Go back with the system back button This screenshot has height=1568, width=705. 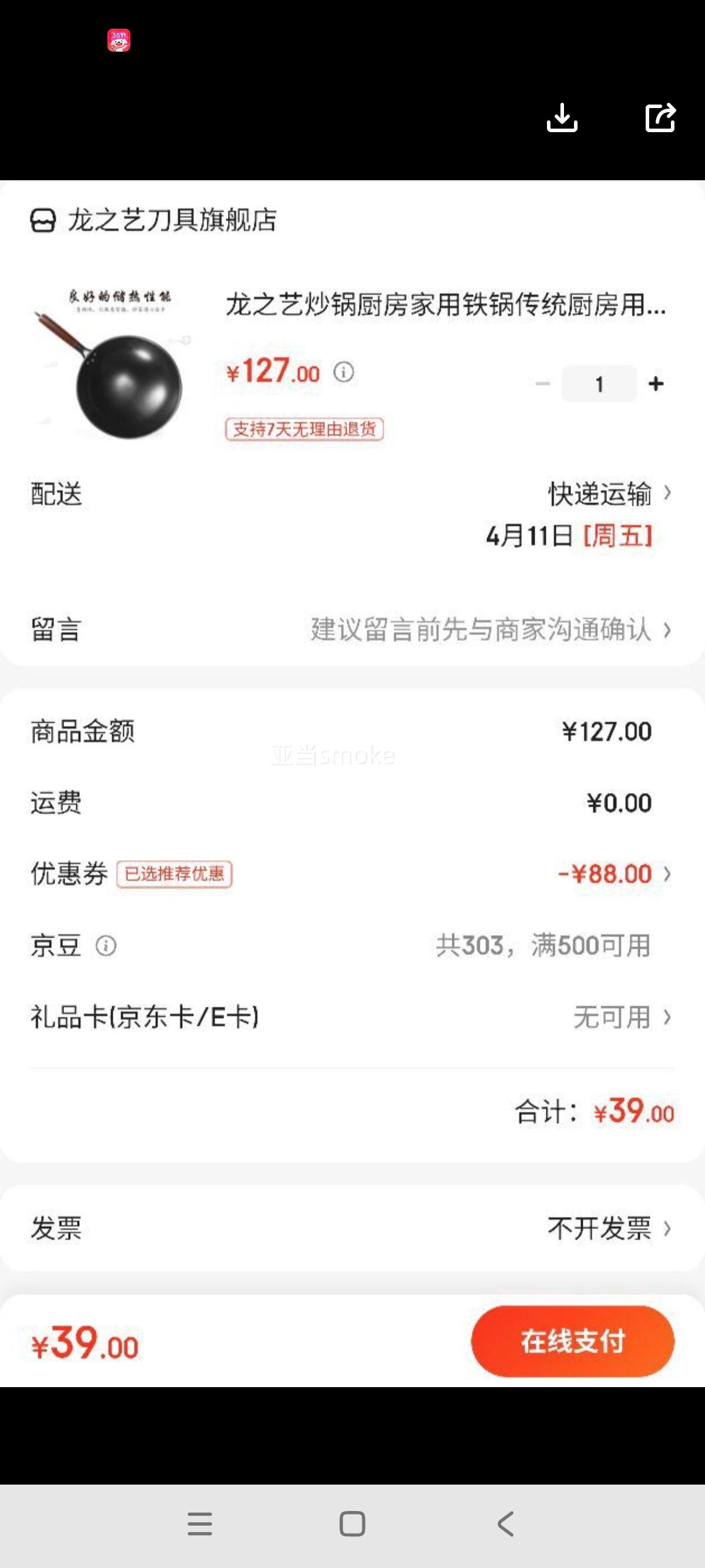point(505,1523)
